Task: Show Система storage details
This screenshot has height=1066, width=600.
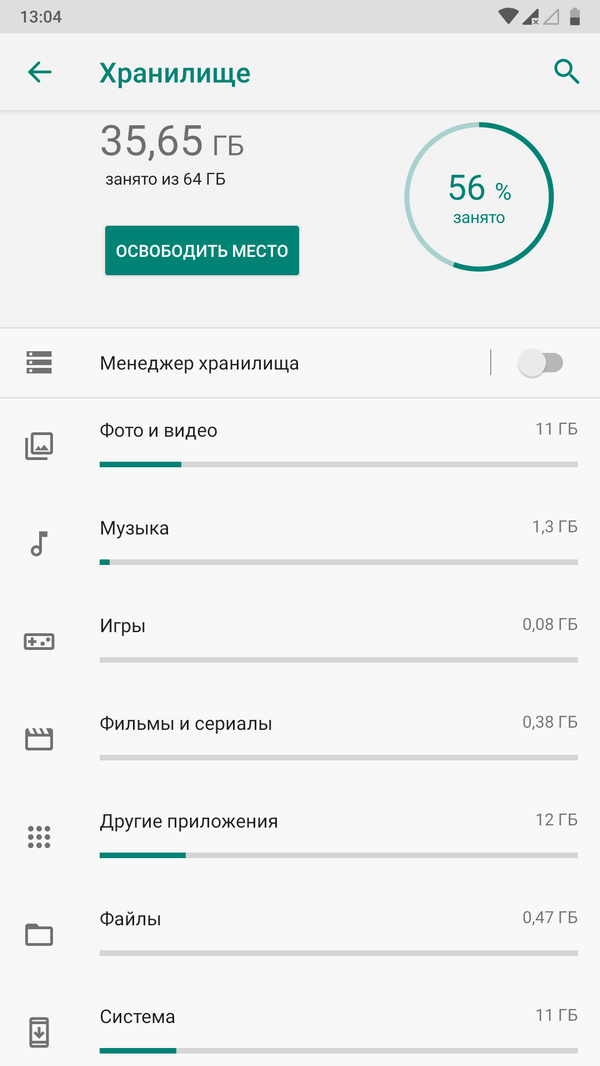Action: [x=300, y=1030]
